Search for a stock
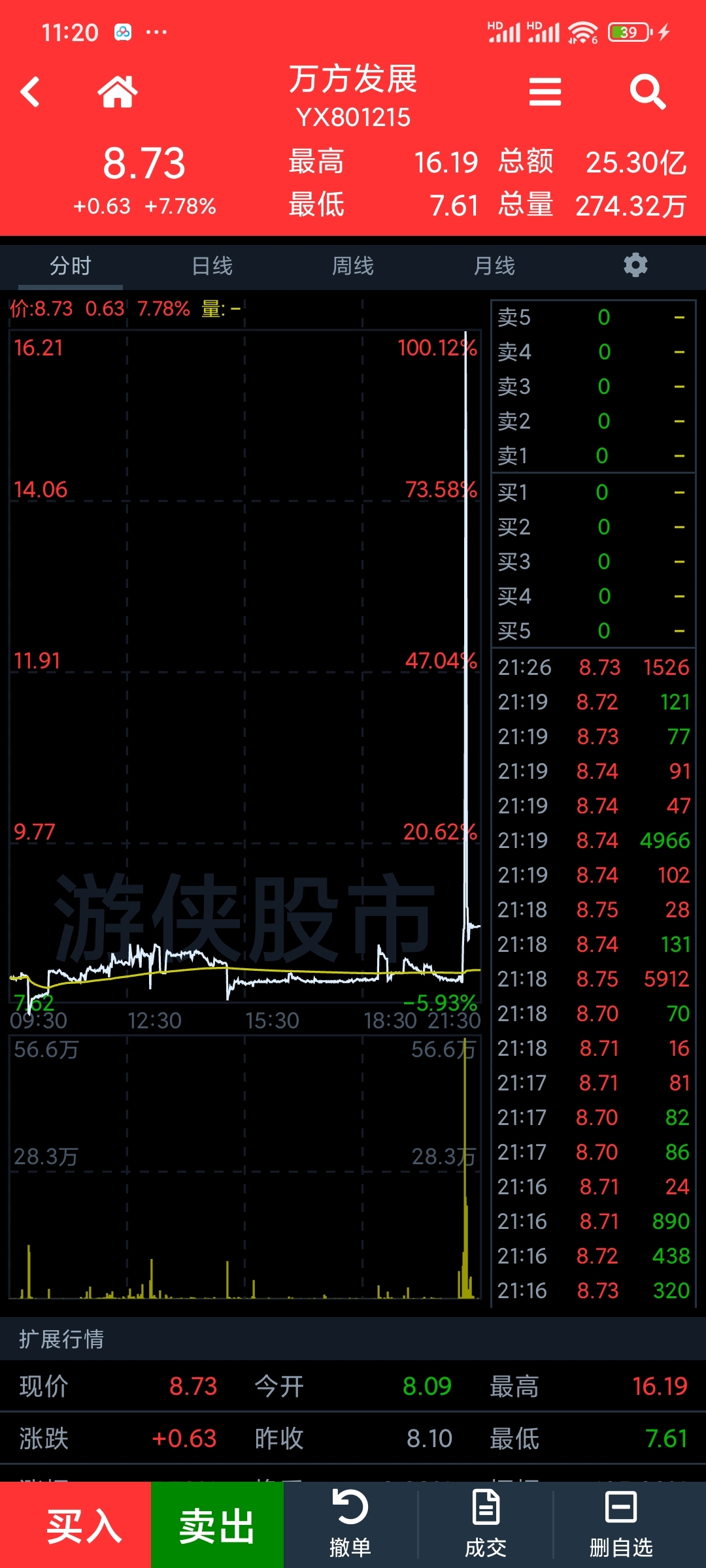The image size is (706, 1568). tap(647, 91)
